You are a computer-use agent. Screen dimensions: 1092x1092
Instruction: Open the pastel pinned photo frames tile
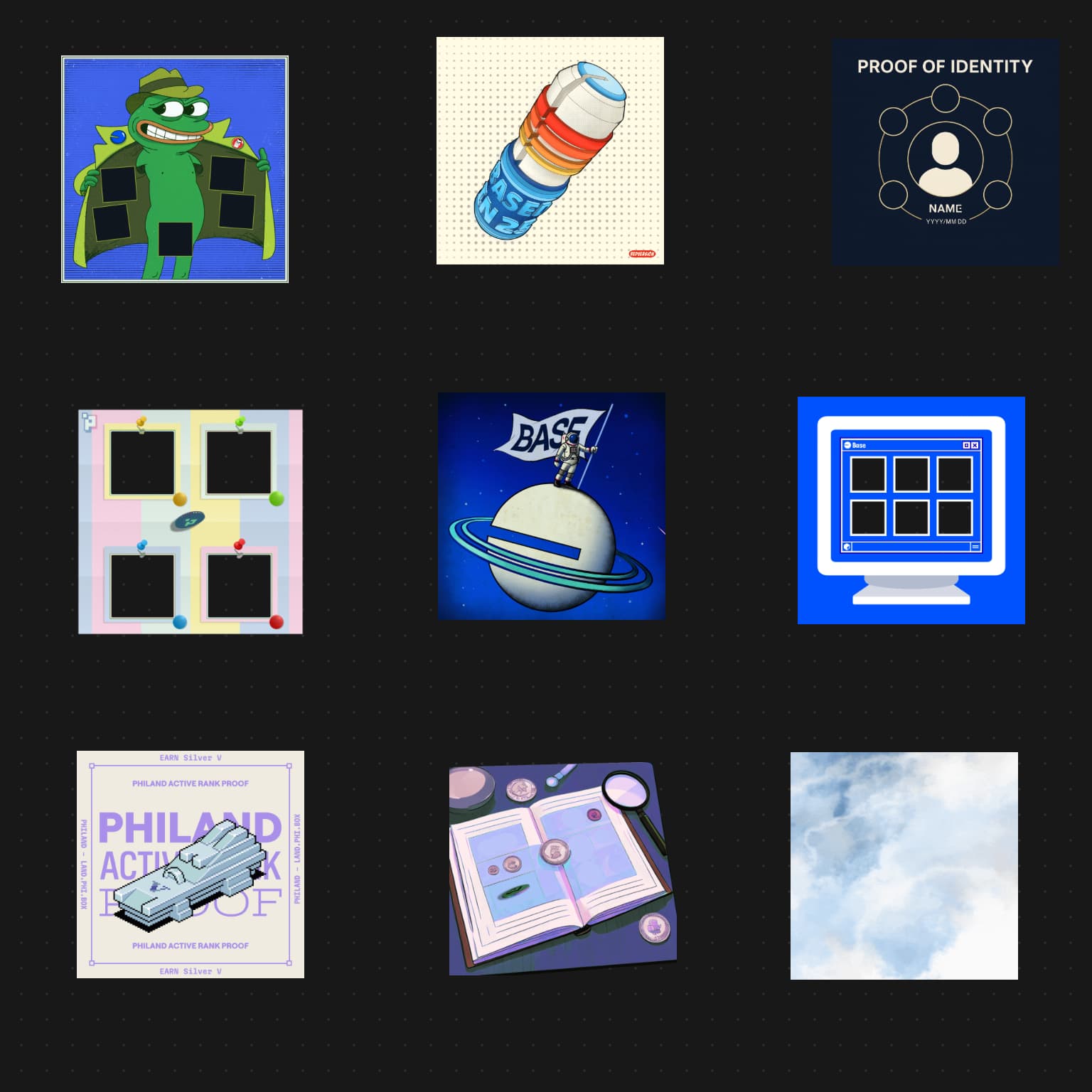click(190, 521)
